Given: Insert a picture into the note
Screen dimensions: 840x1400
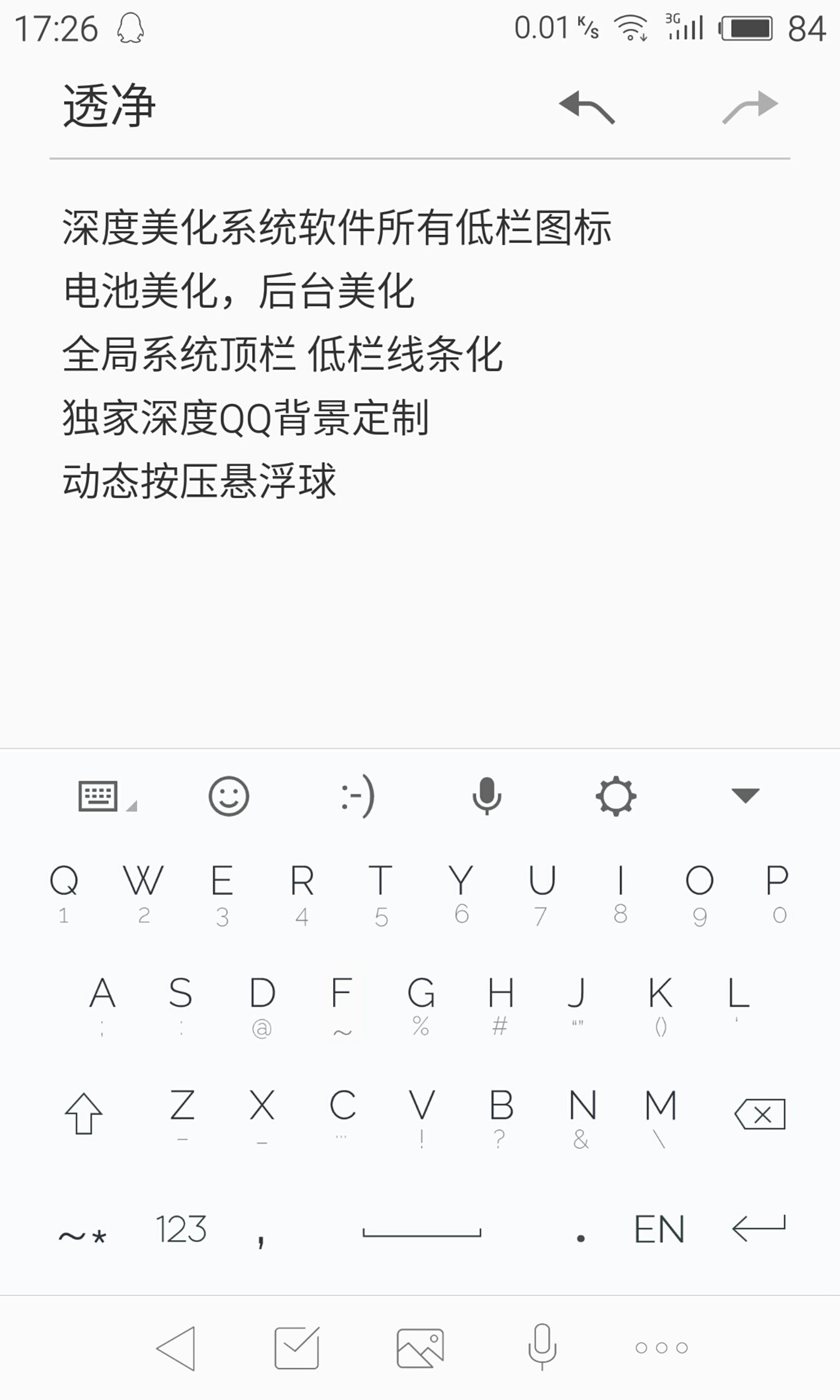Looking at the screenshot, I should 420,1347.
